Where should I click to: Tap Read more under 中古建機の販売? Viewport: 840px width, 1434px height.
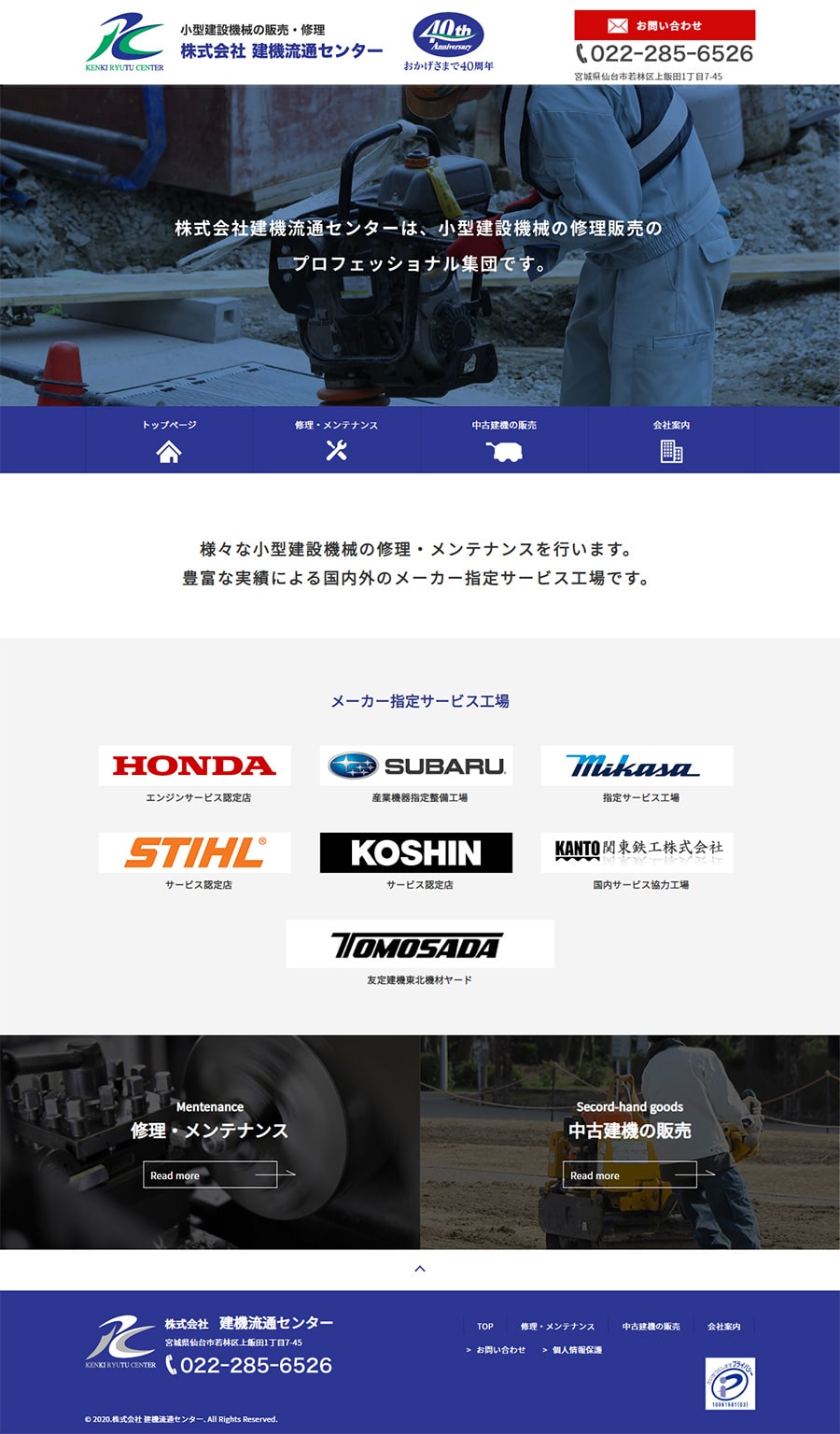tap(631, 1175)
